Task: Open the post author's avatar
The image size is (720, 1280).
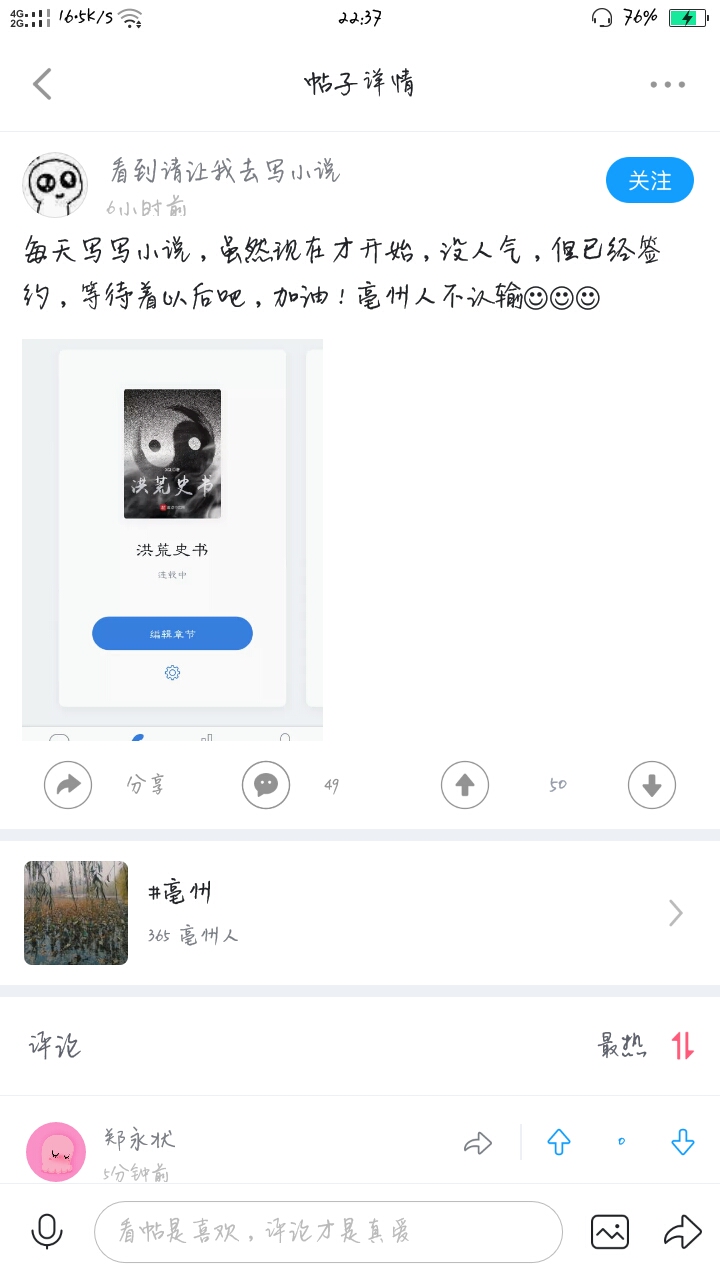Action: pos(55,185)
